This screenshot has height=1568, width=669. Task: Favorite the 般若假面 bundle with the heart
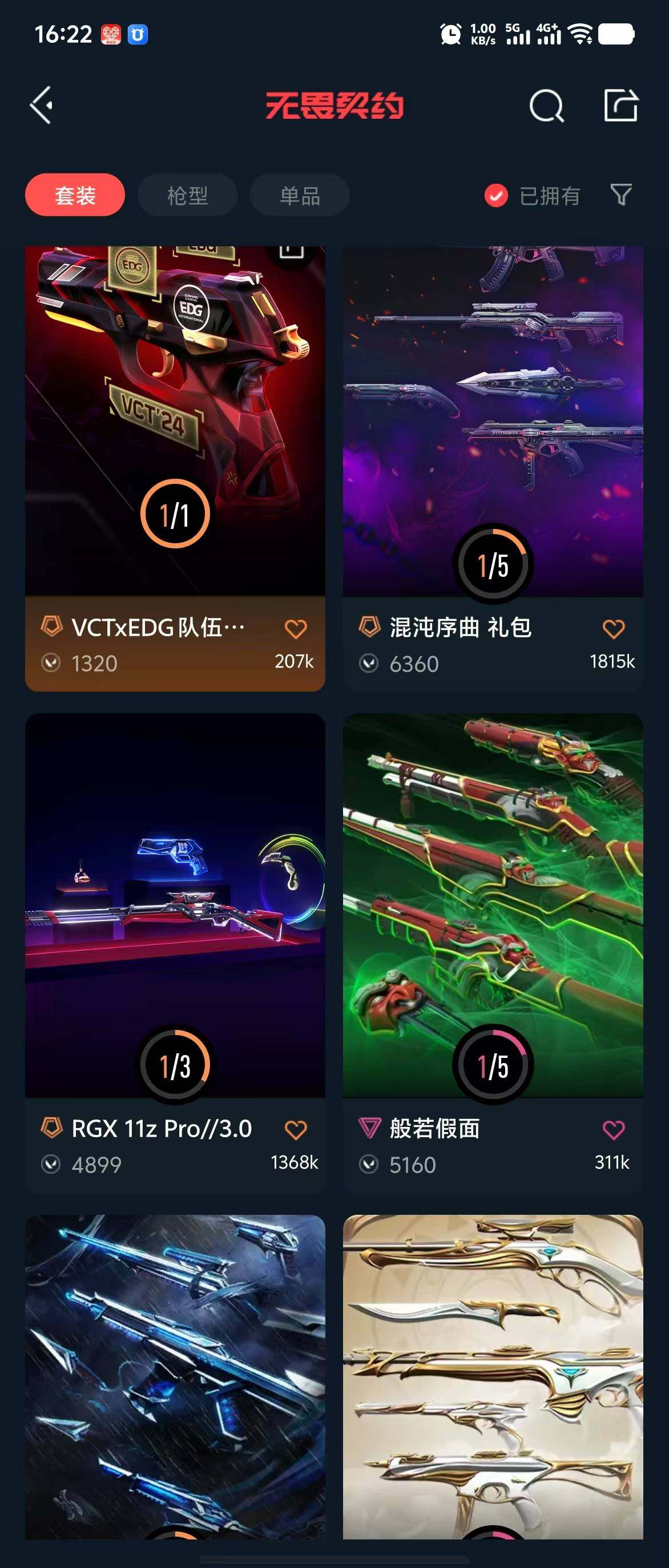(613, 1130)
